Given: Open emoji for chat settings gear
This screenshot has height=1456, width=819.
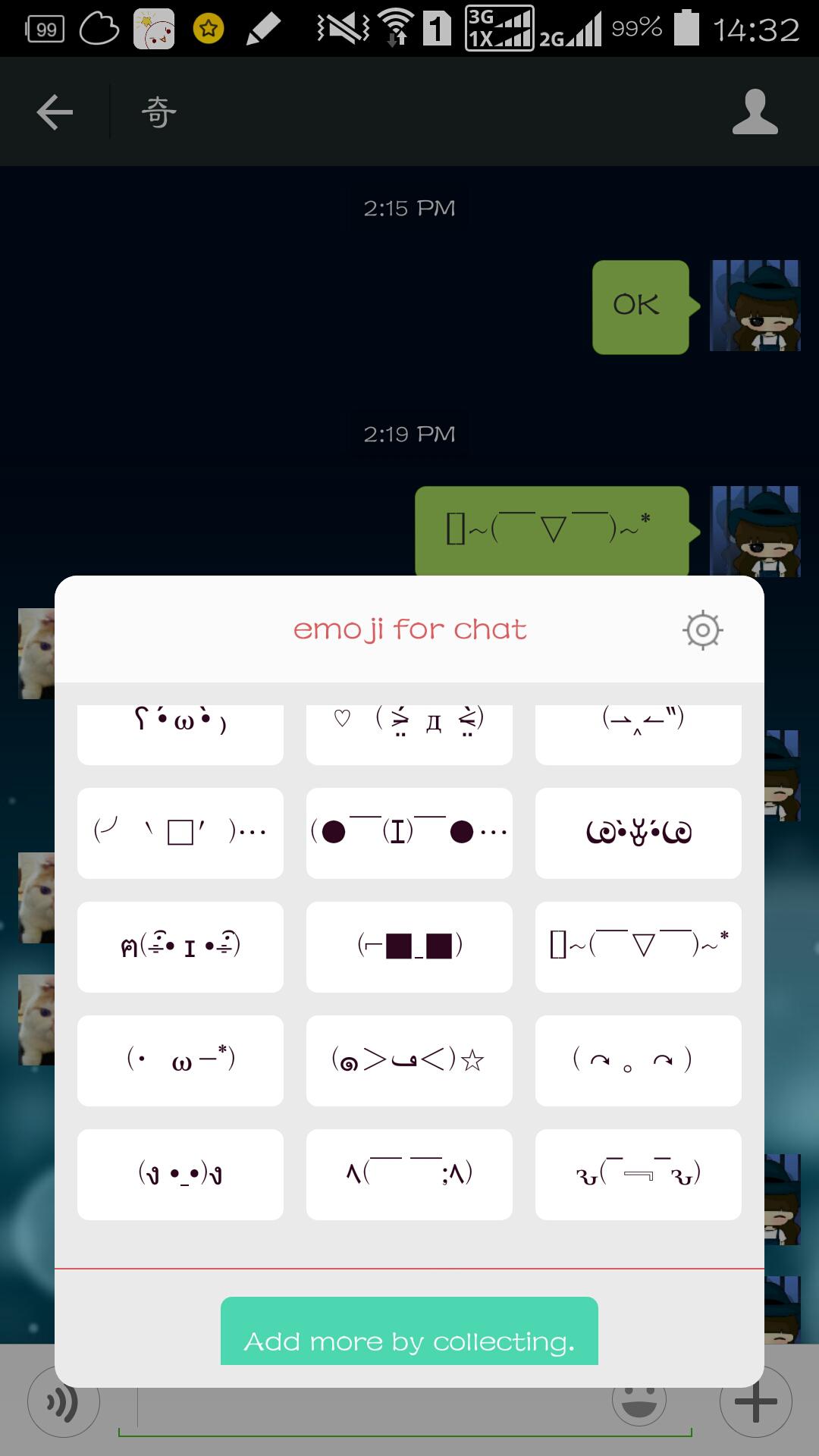Looking at the screenshot, I should click(x=702, y=629).
